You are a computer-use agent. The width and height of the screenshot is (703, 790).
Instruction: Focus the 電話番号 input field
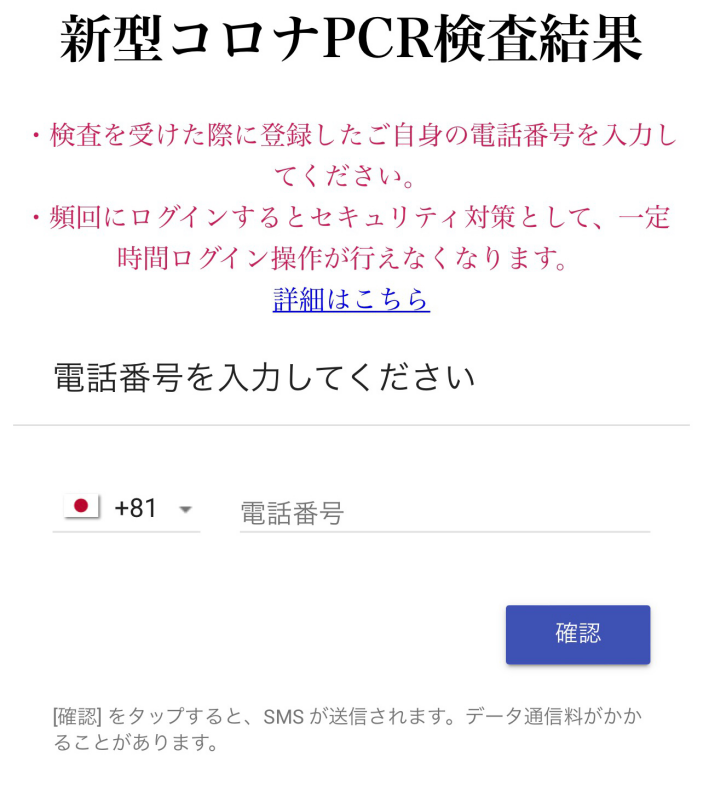[x=444, y=513]
